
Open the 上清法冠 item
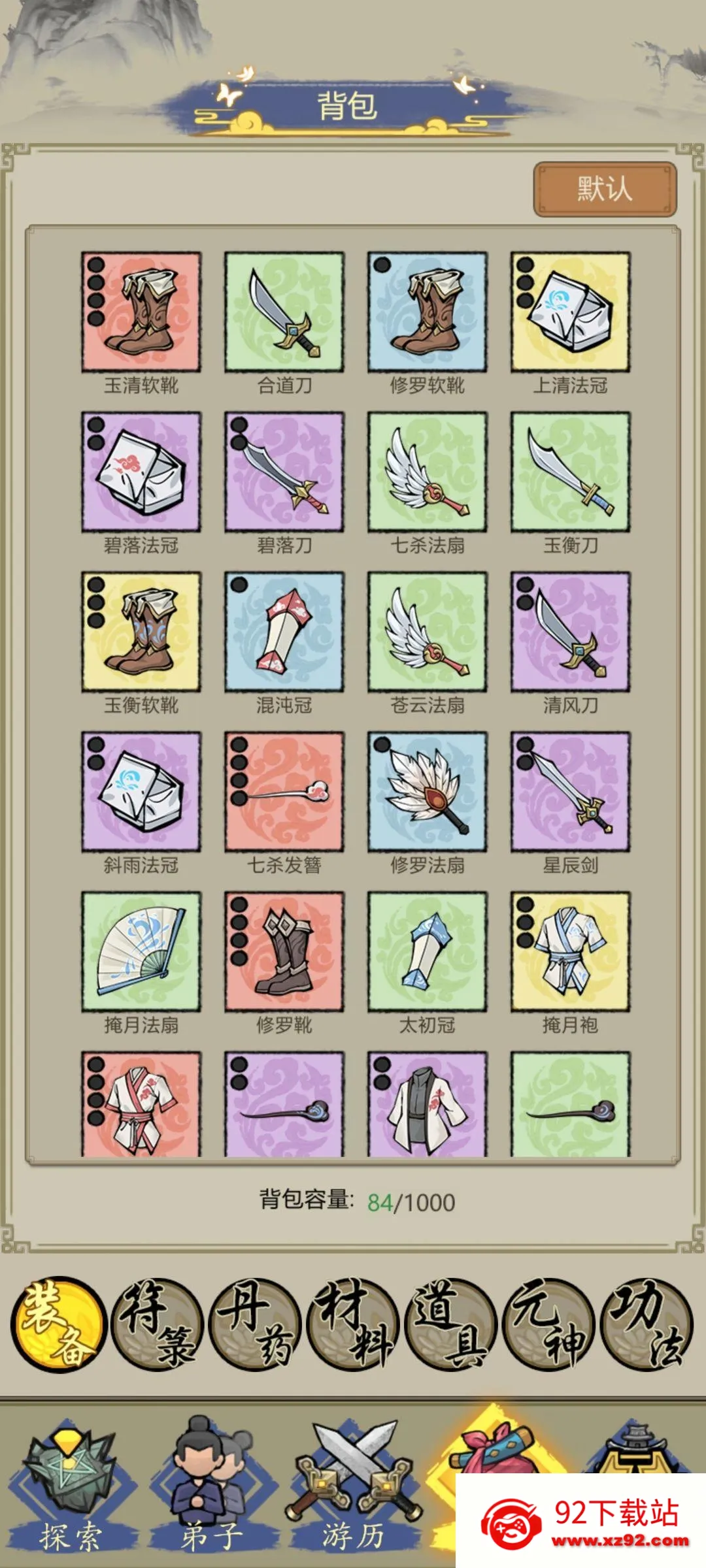pos(571,312)
